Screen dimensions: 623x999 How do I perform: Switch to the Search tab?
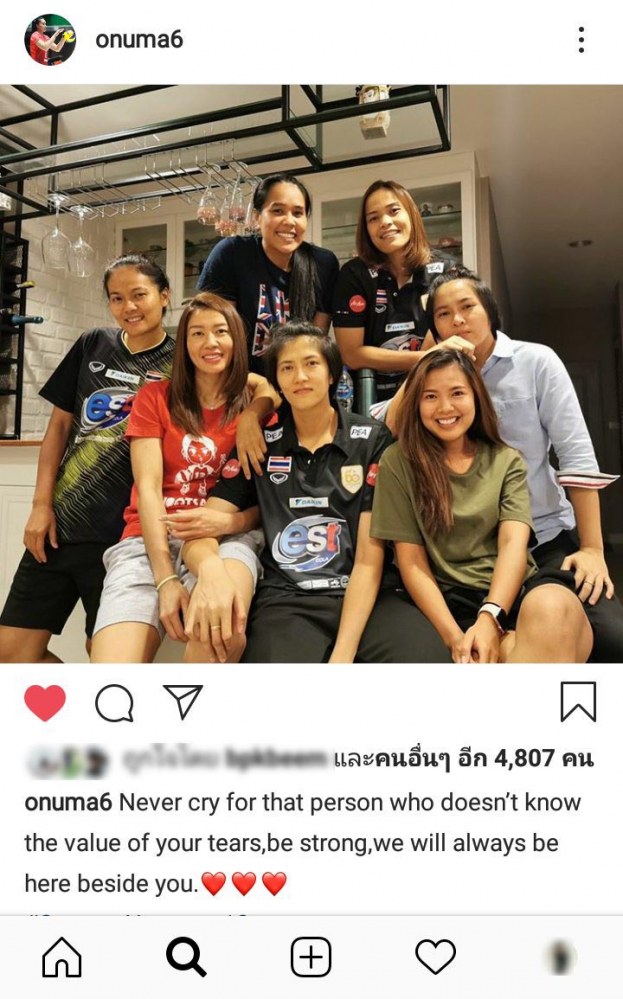click(x=186, y=958)
